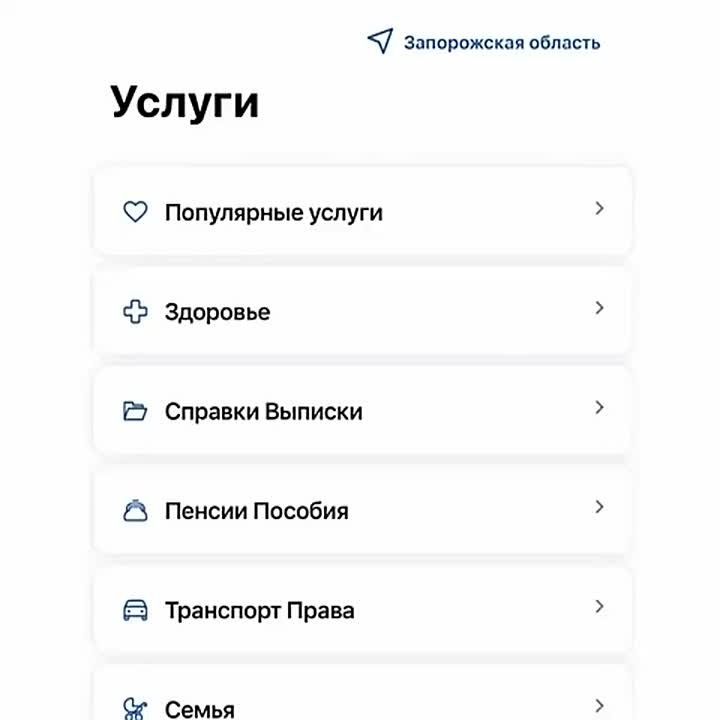Go to Пенсии Пособия section
The width and height of the screenshot is (720, 720).
click(362, 510)
